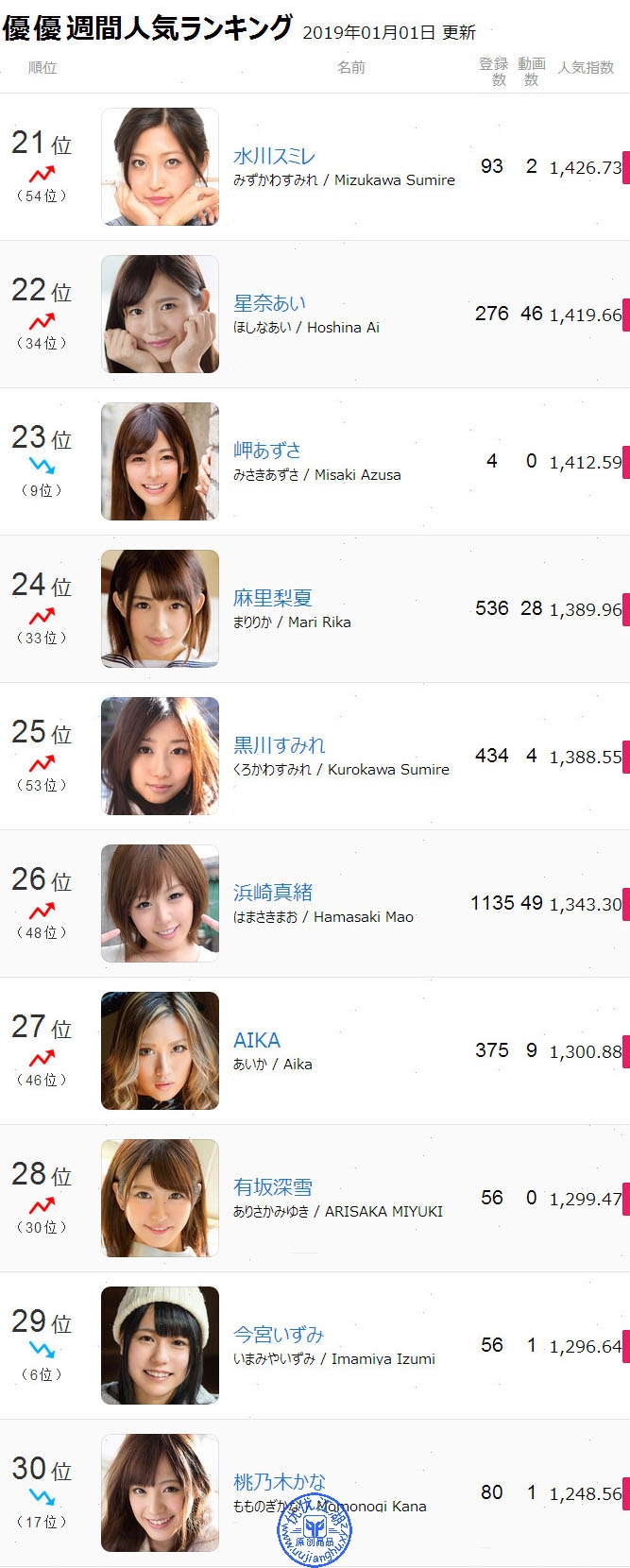
Task: Tap the photo thumbnail of Mari Rika
Action: tap(160, 608)
